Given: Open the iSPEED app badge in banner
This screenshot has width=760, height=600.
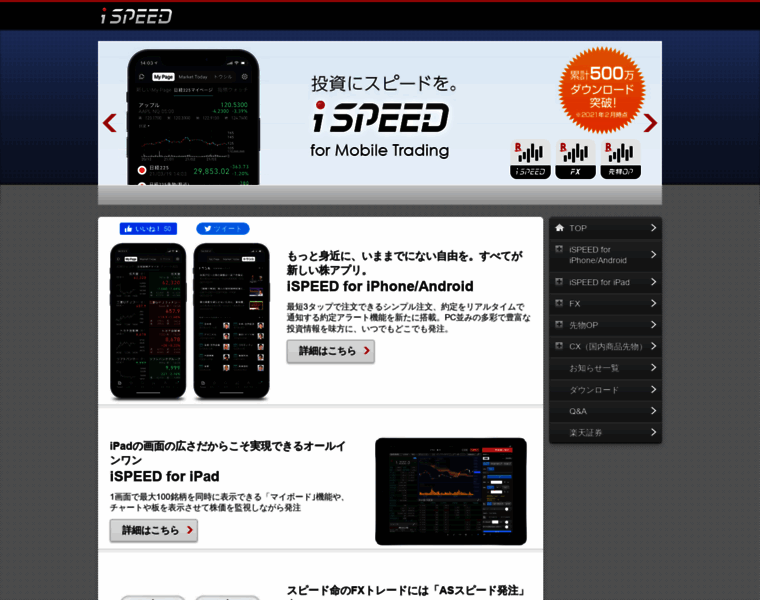Looking at the screenshot, I should pyautogui.click(x=530, y=159).
